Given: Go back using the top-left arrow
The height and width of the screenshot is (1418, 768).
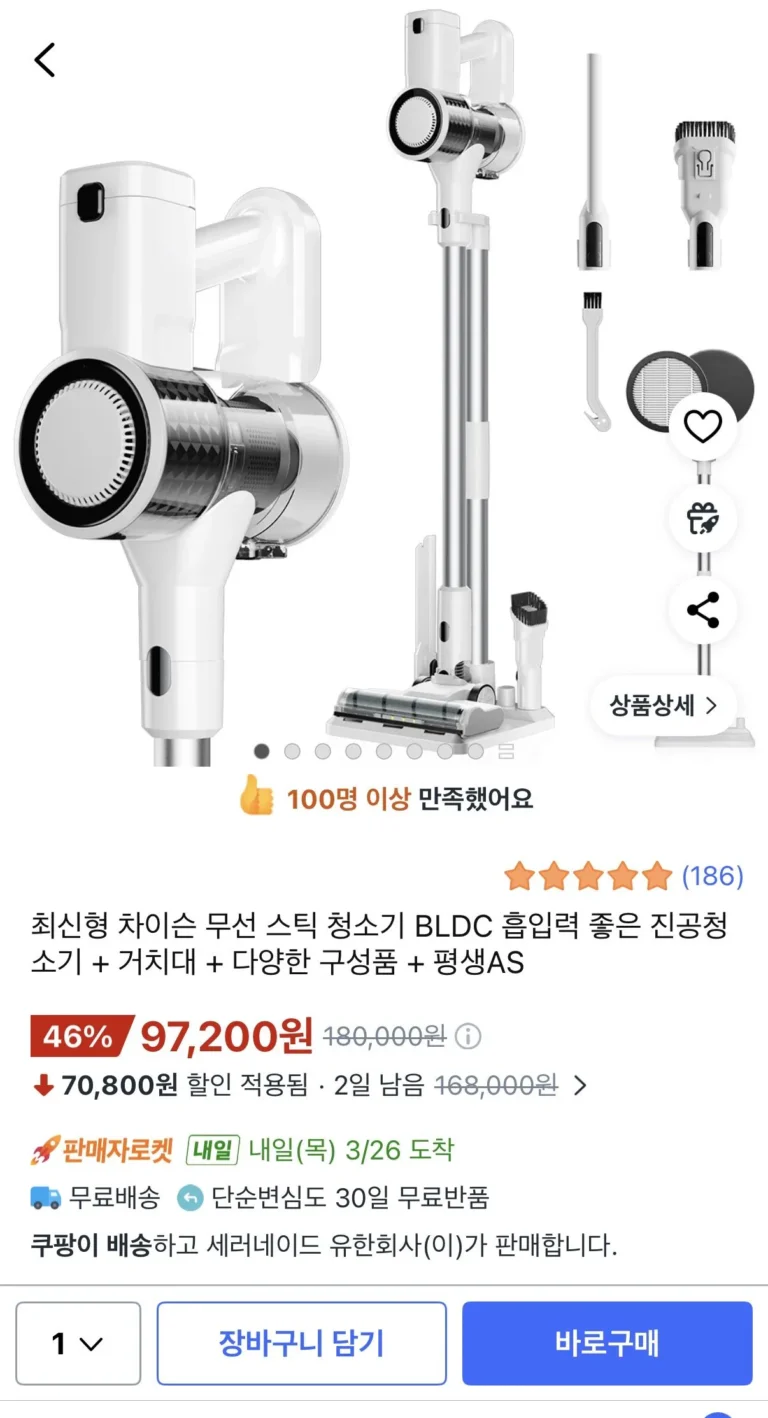Looking at the screenshot, I should (x=45, y=60).
